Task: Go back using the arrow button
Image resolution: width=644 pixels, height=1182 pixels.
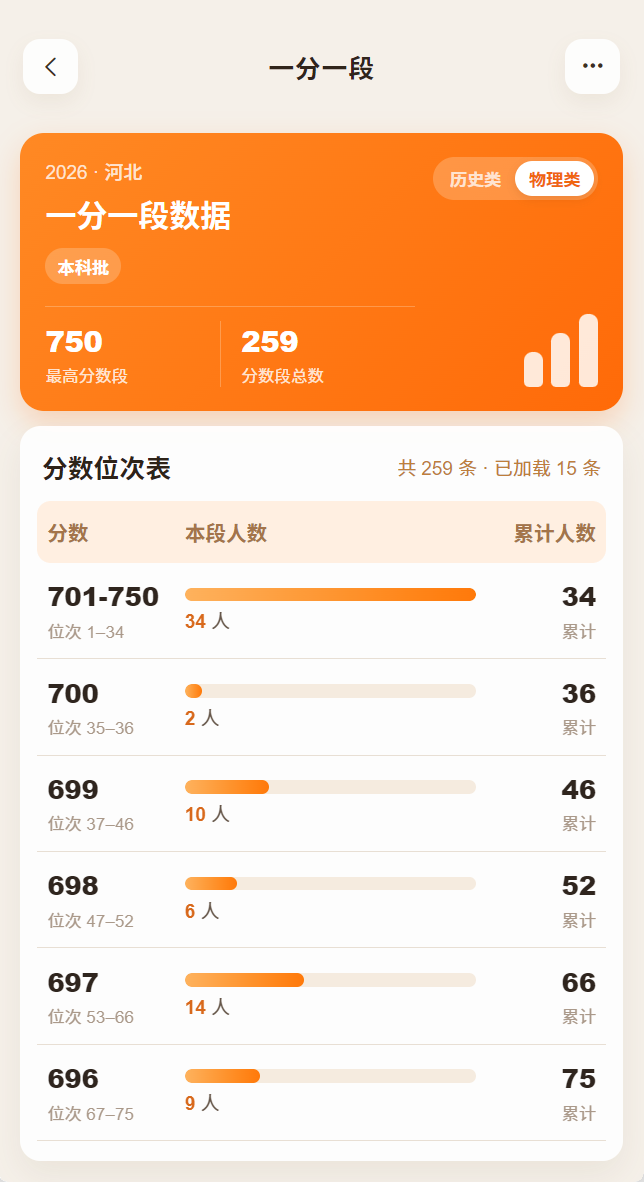Action: (x=51, y=66)
